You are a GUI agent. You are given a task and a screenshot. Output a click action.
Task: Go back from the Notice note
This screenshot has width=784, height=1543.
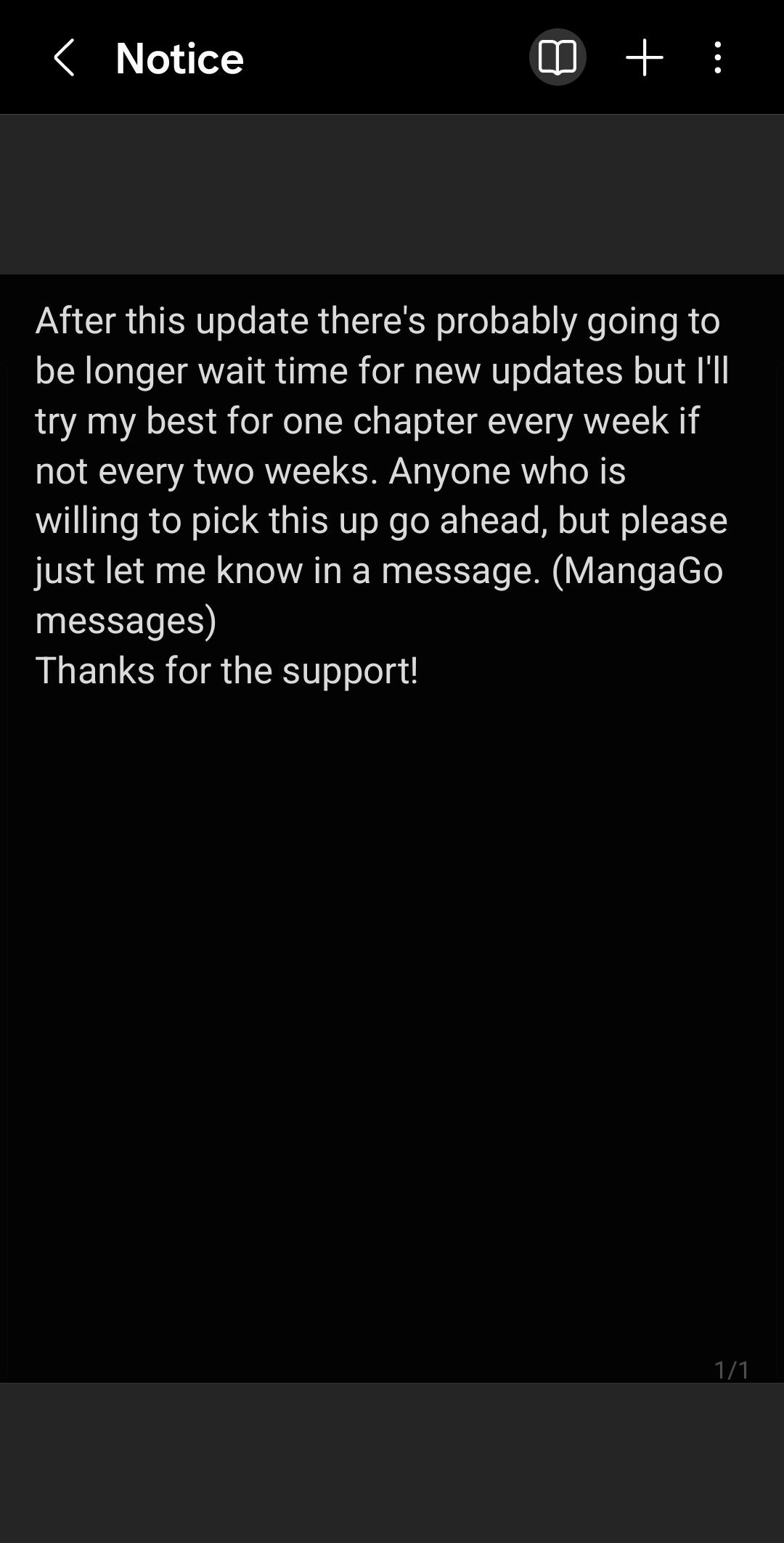point(64,58)
